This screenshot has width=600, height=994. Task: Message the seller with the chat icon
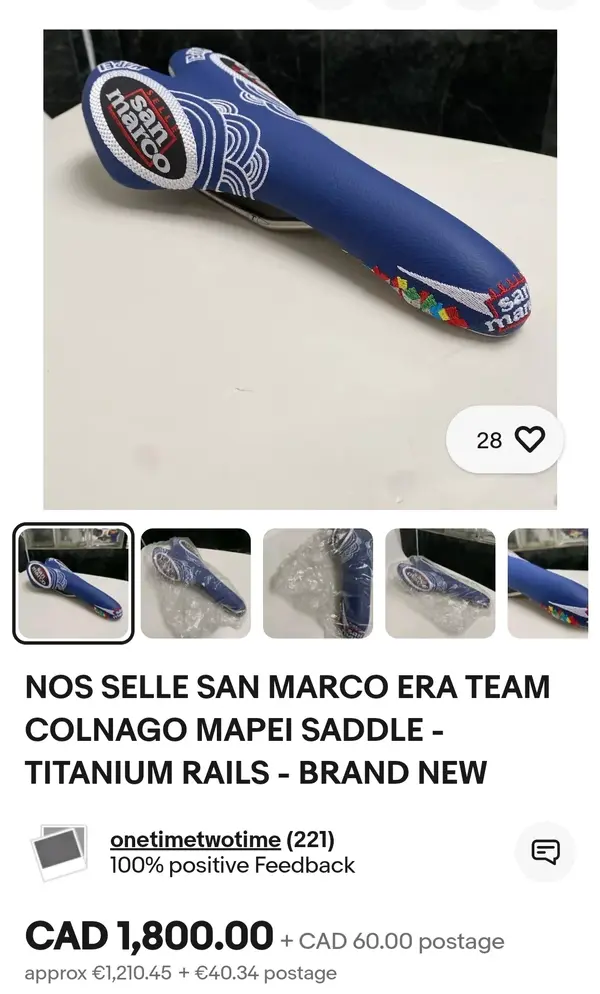point(545,852)
